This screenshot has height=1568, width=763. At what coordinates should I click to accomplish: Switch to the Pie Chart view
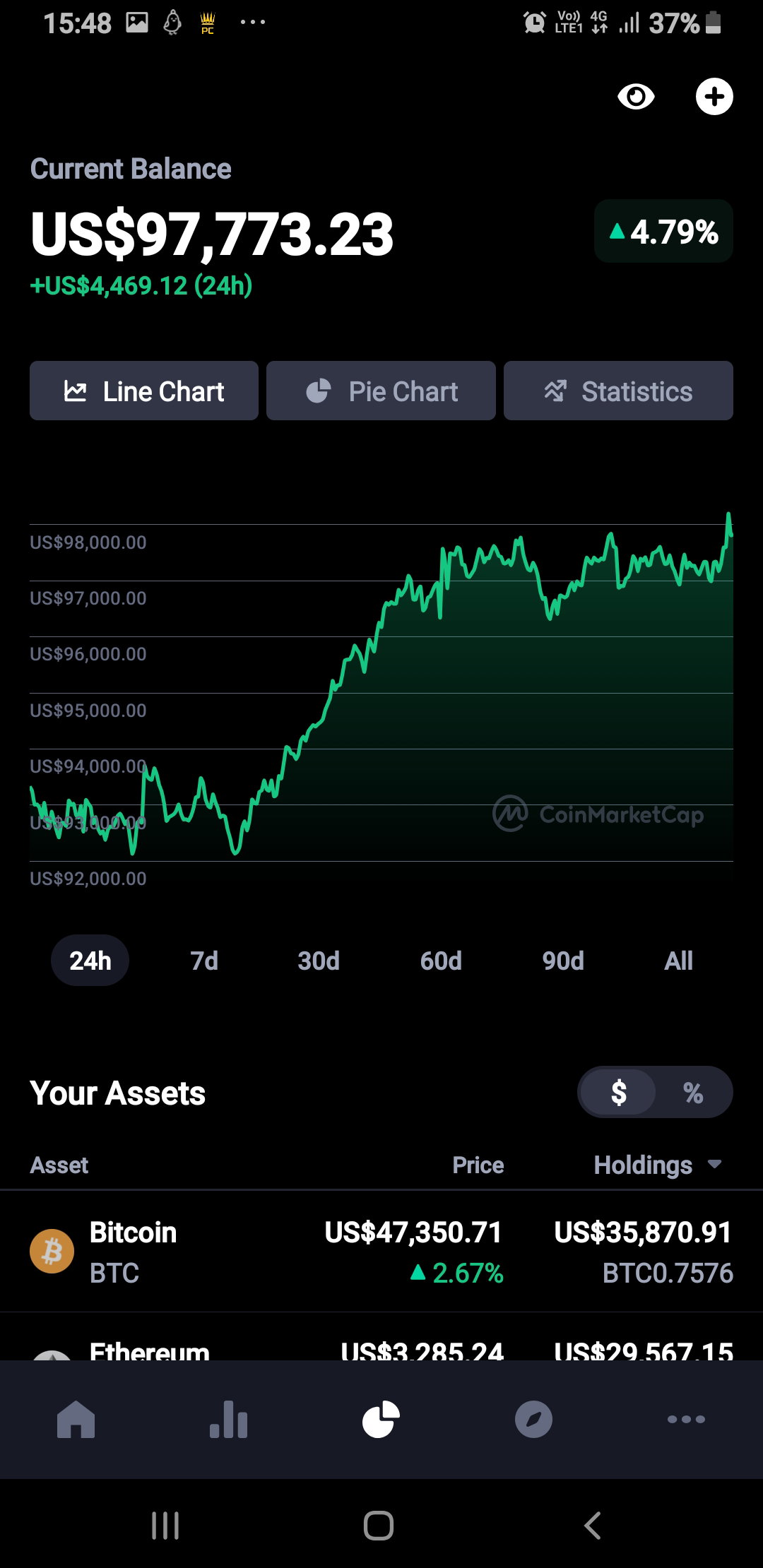click(x=381, y=391)
